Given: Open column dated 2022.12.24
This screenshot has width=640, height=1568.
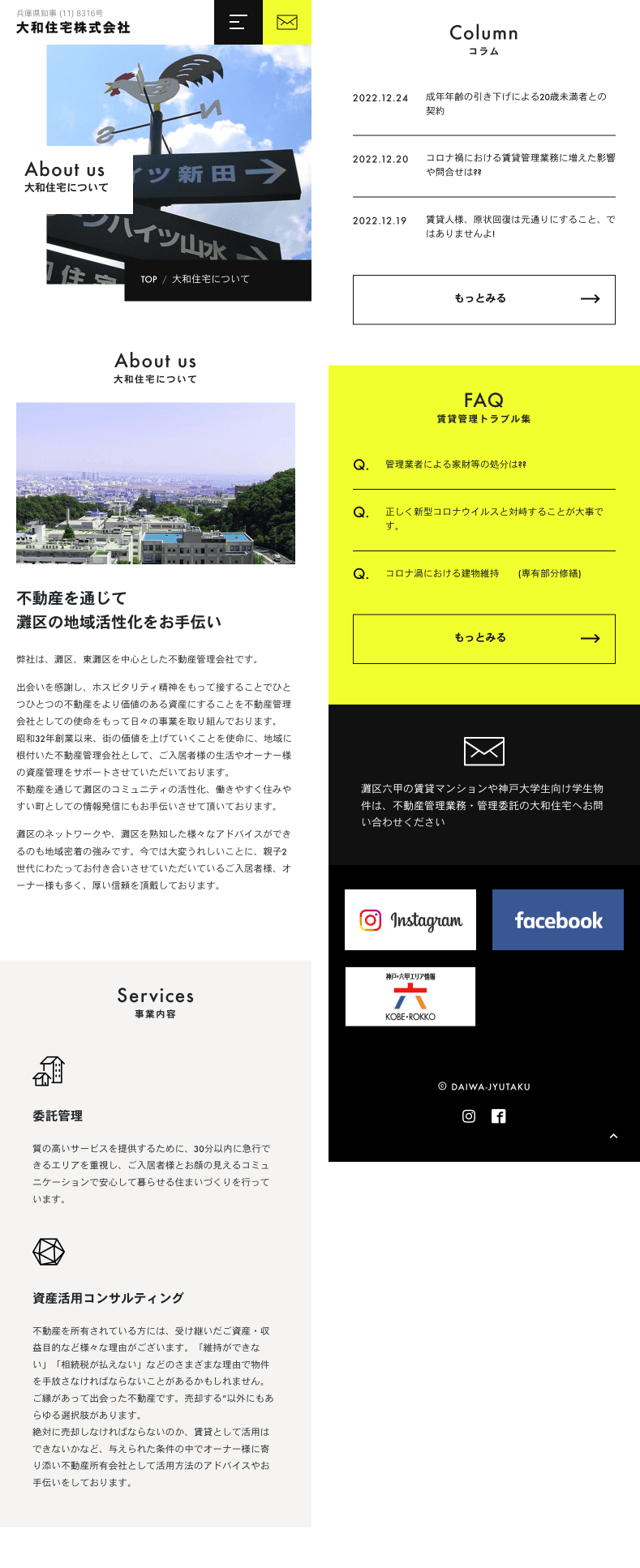Looking at the screenshot, I should (x=483, y=104).
